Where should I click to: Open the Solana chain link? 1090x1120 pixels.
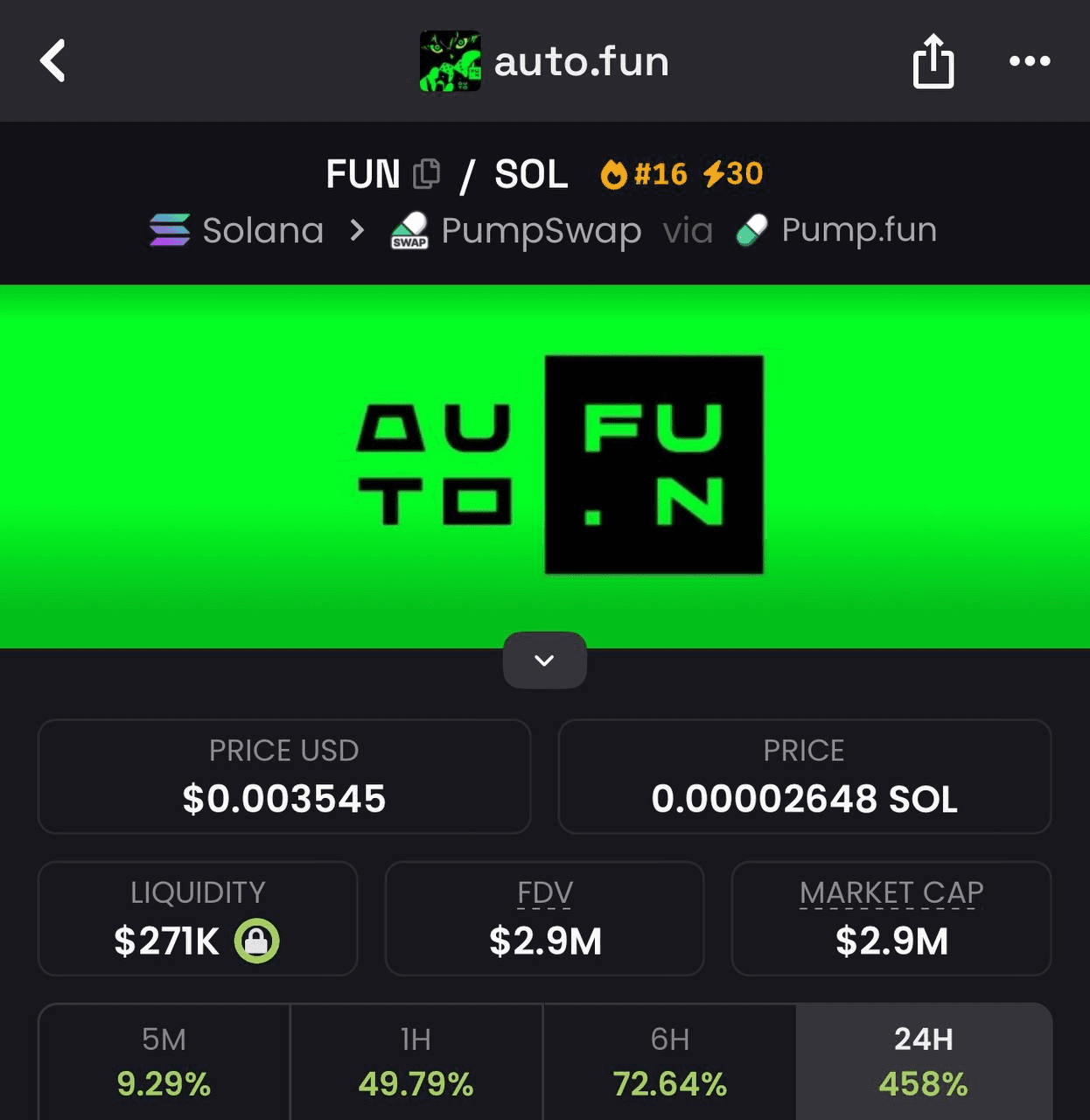click(x=237, y=230)
